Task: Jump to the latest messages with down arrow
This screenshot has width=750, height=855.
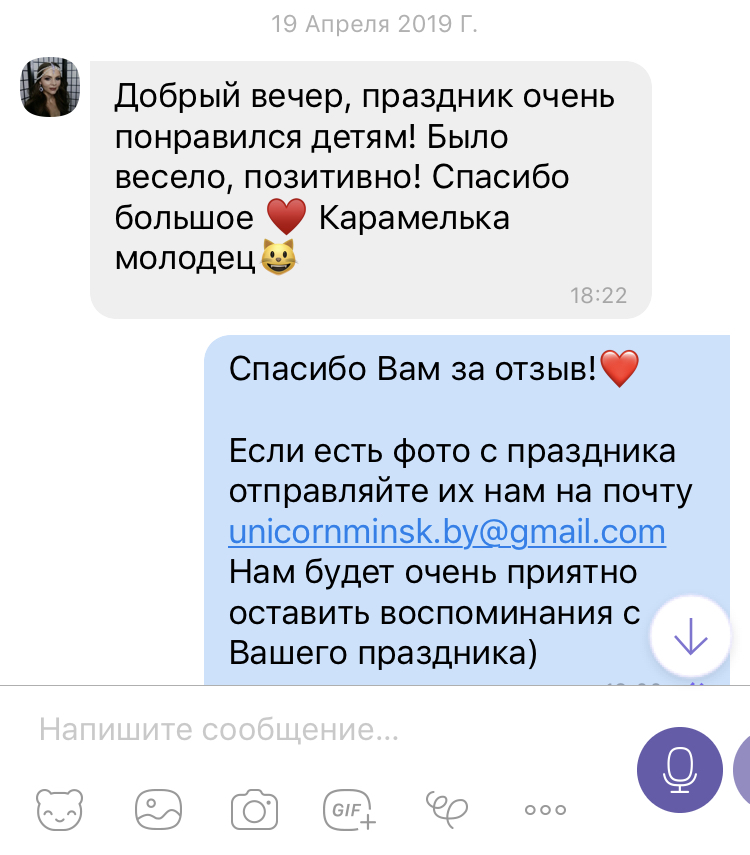Action: click(x=691, y=637)
